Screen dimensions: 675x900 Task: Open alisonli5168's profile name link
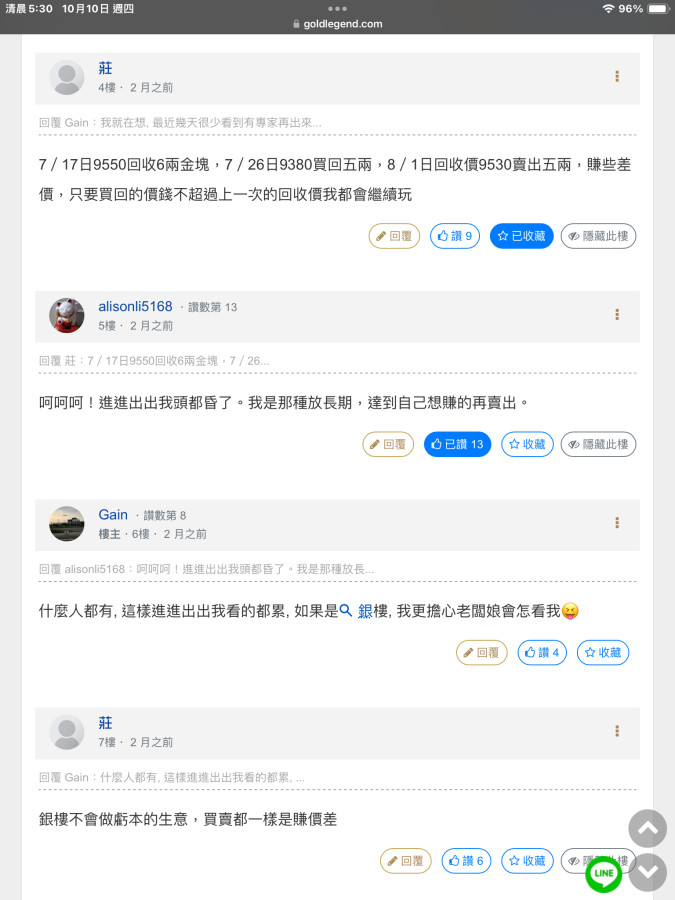click(135, 306)
